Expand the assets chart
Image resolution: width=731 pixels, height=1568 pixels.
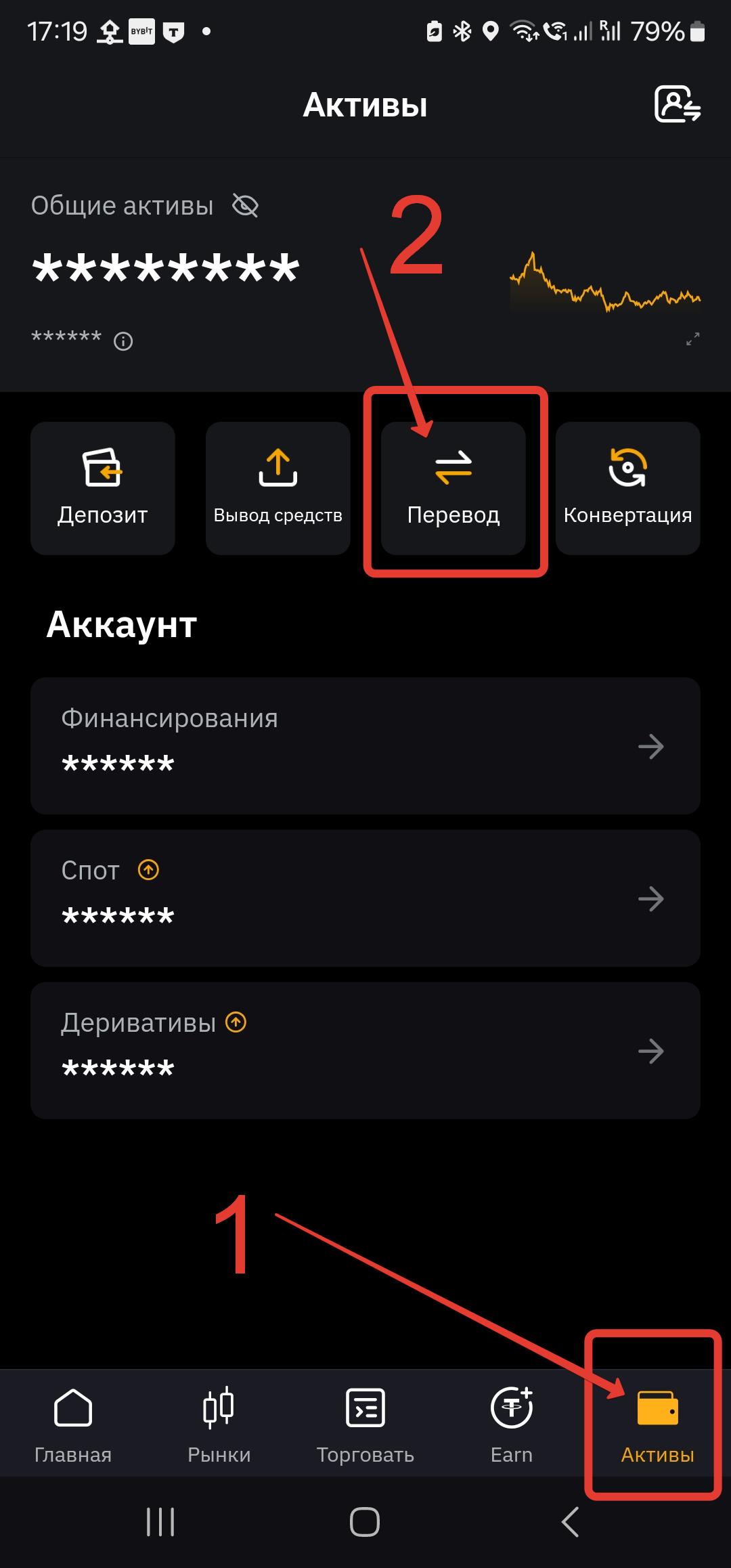tap(692, 339)
